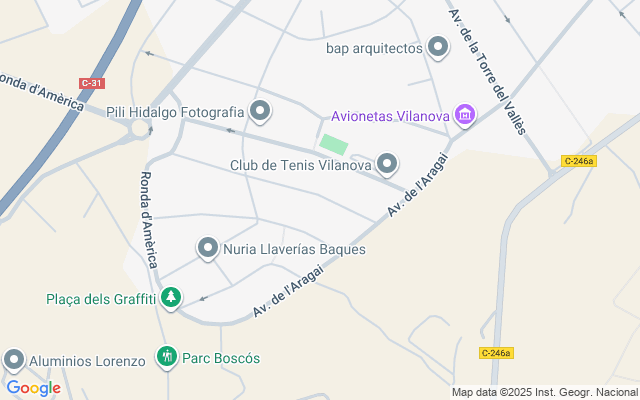
Task: Select the Pili Hidalgo Fotografia pin
Action: click(260, 111)
